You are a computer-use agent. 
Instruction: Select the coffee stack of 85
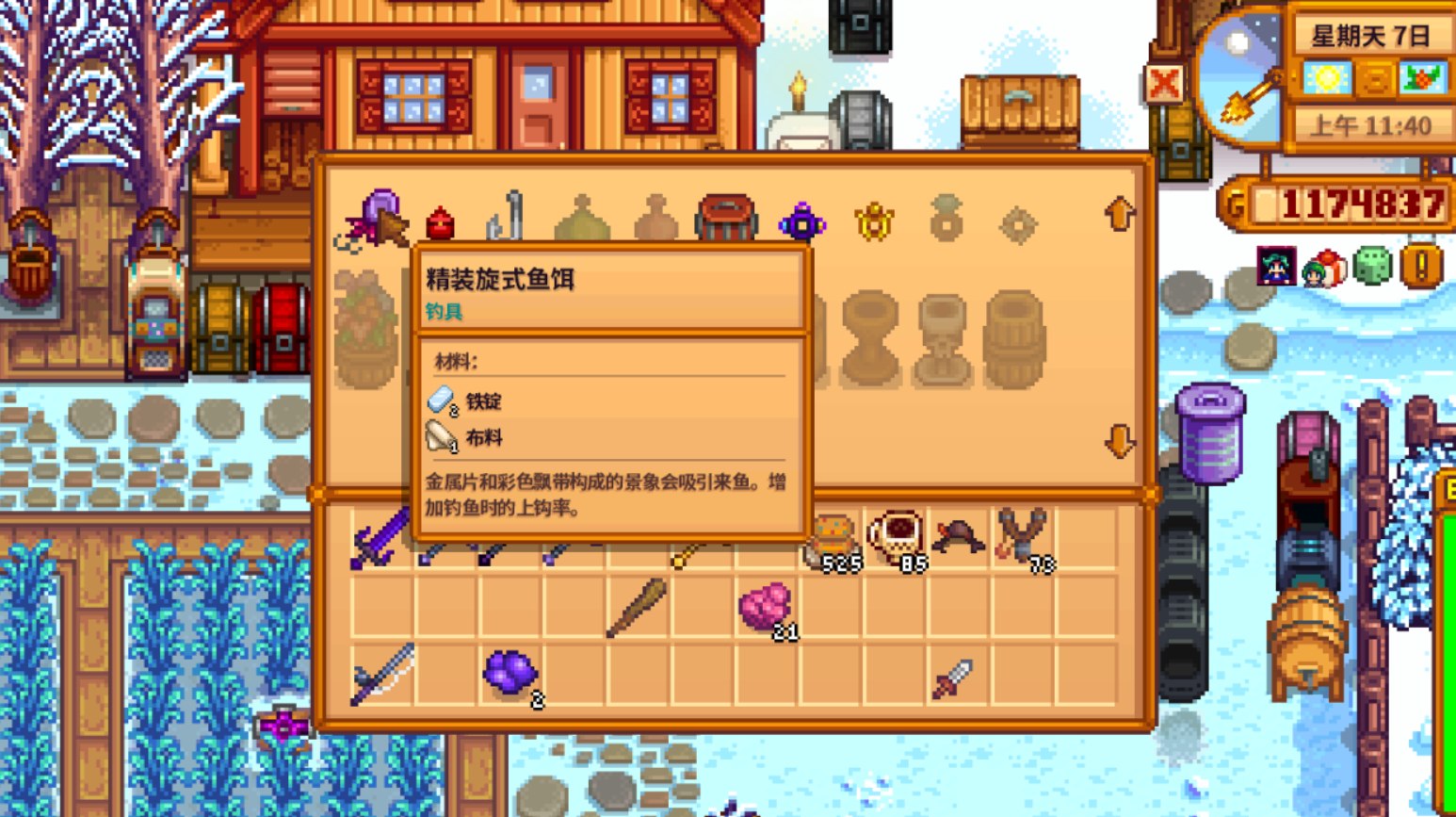click(x=897, y=539)
